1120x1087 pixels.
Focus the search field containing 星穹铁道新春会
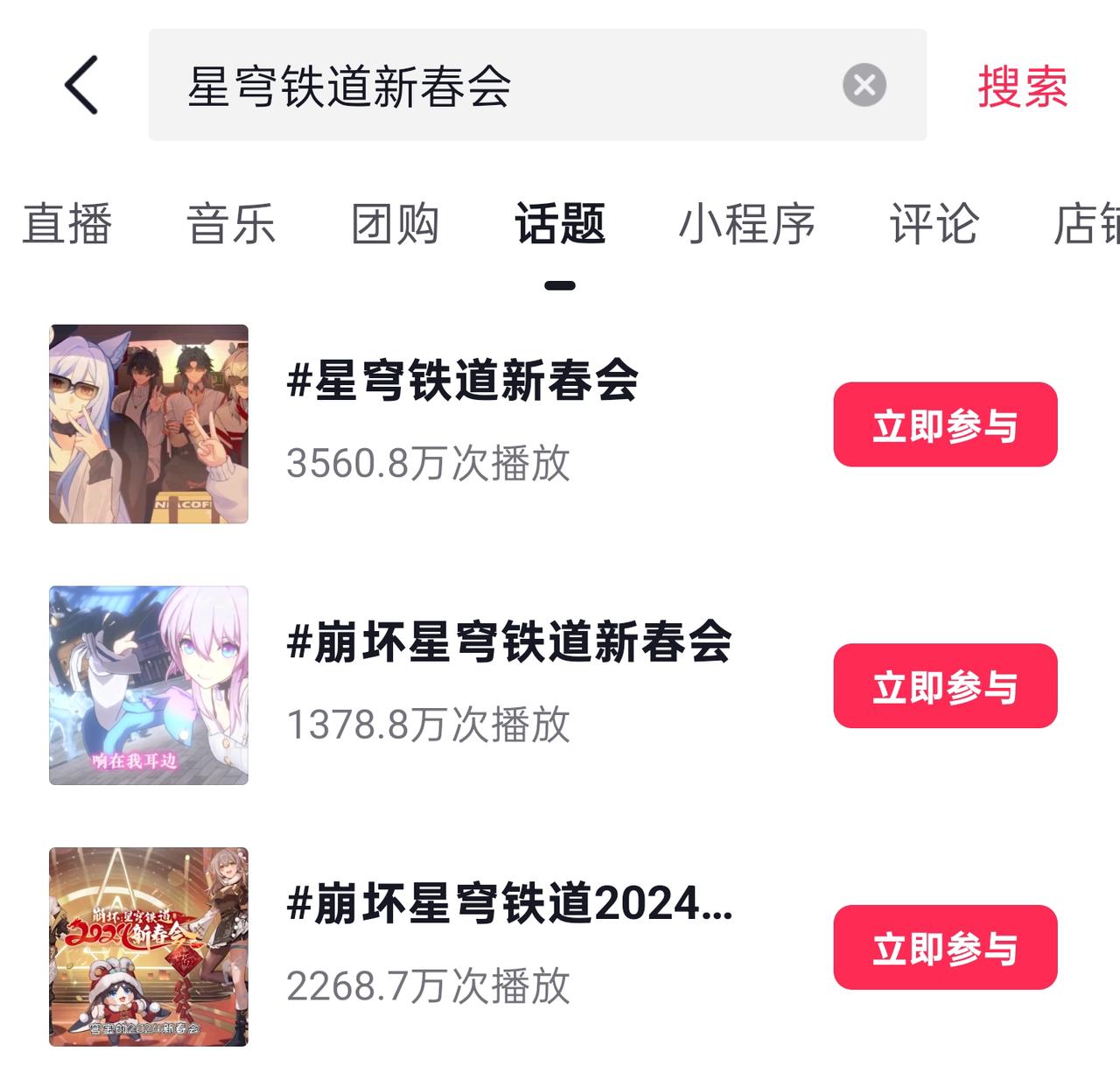point(490,85)
